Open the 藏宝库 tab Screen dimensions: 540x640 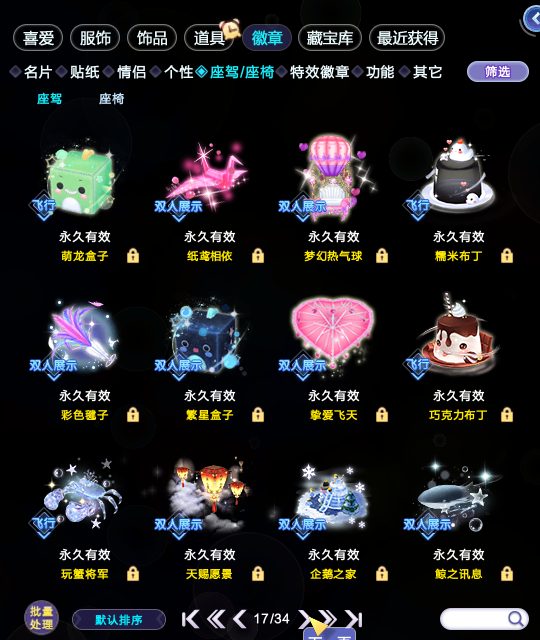click(x=329, y=38)
